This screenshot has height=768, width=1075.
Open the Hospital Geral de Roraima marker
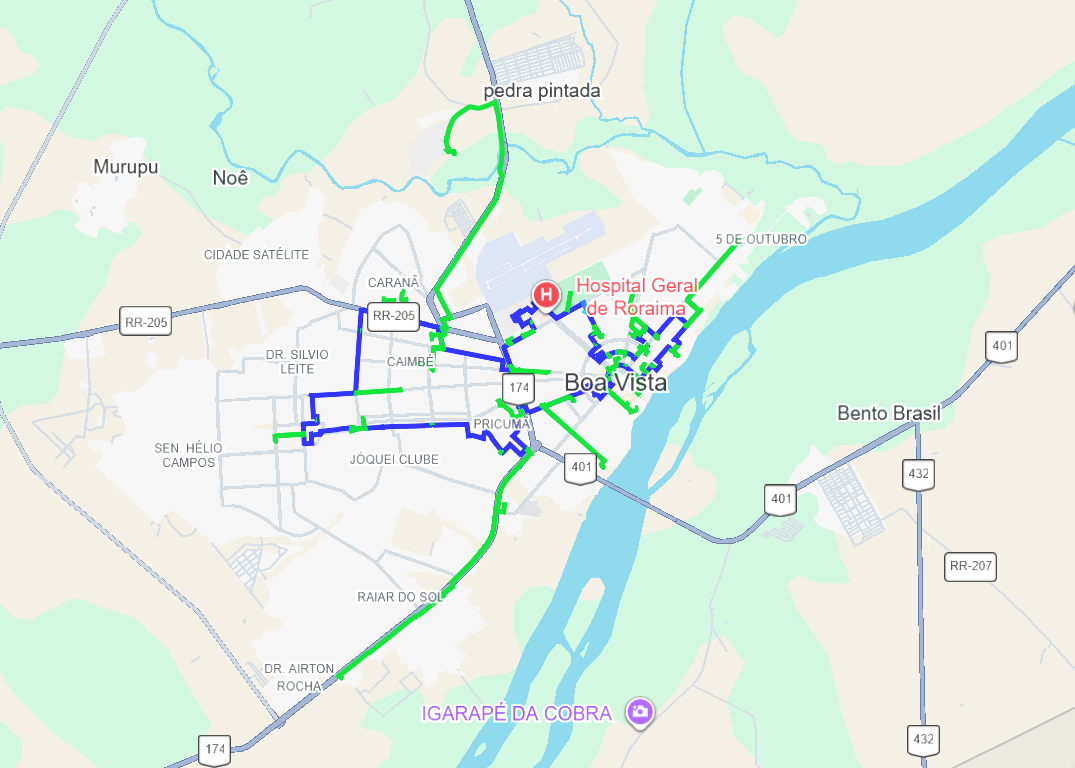[546, 296]
